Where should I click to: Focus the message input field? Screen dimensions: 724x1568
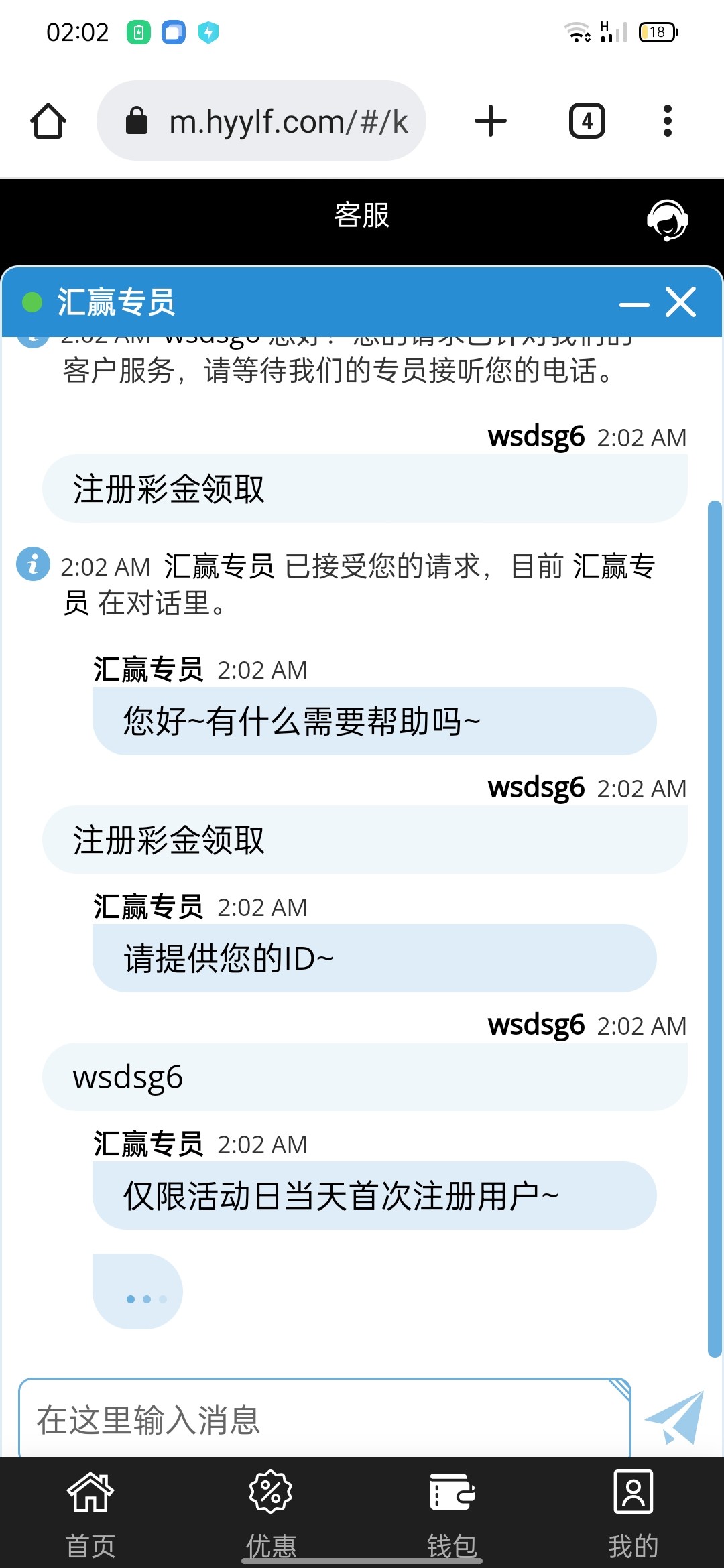pos(322,1419)
